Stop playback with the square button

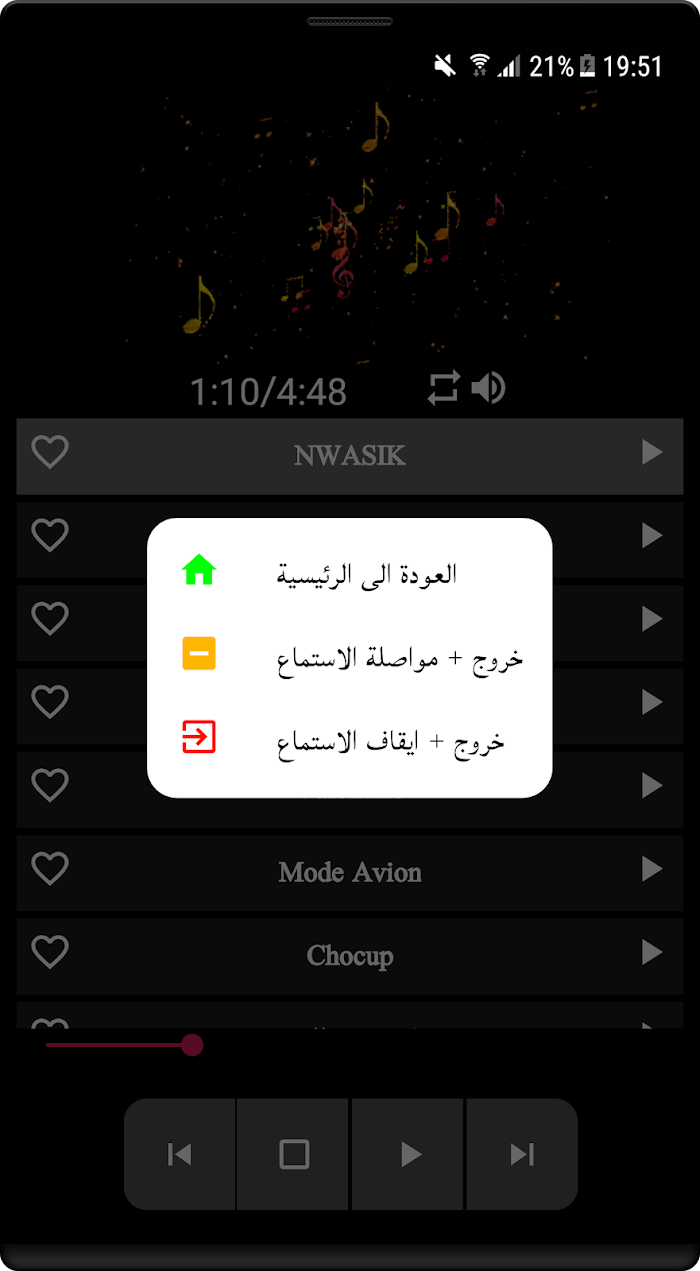(294, 1154)
